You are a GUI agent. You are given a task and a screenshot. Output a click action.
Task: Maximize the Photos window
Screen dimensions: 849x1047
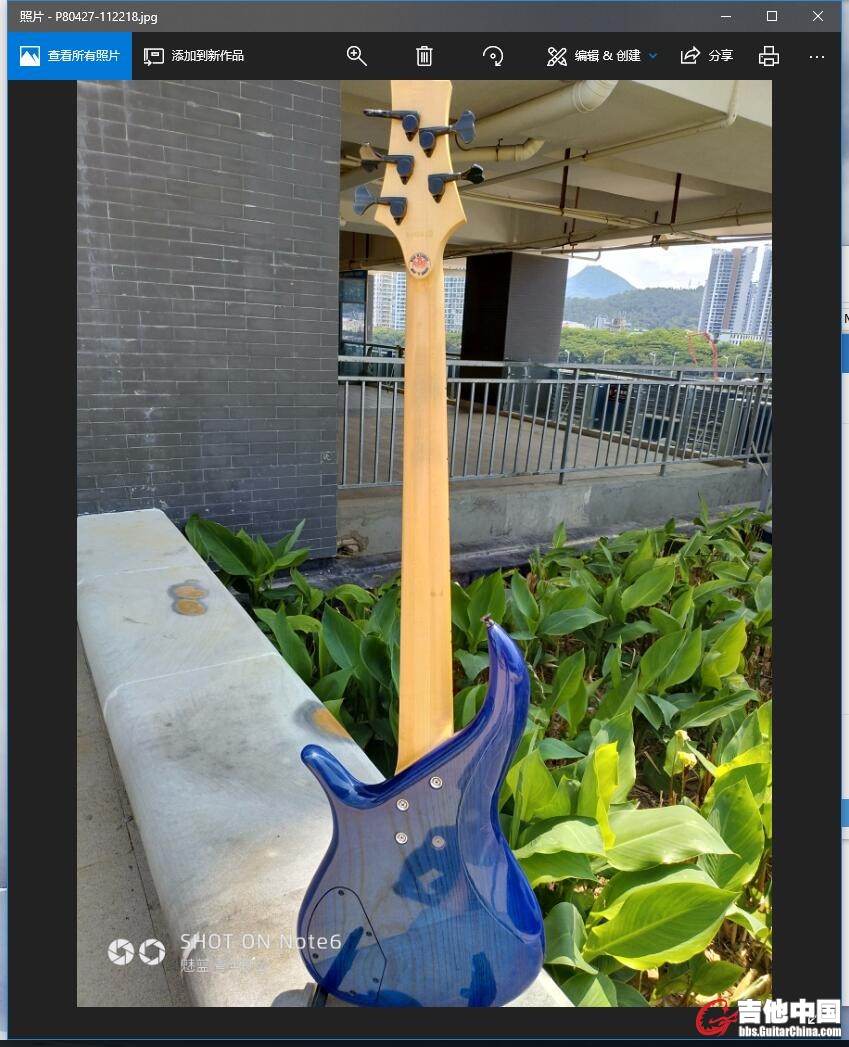(772, 16)
